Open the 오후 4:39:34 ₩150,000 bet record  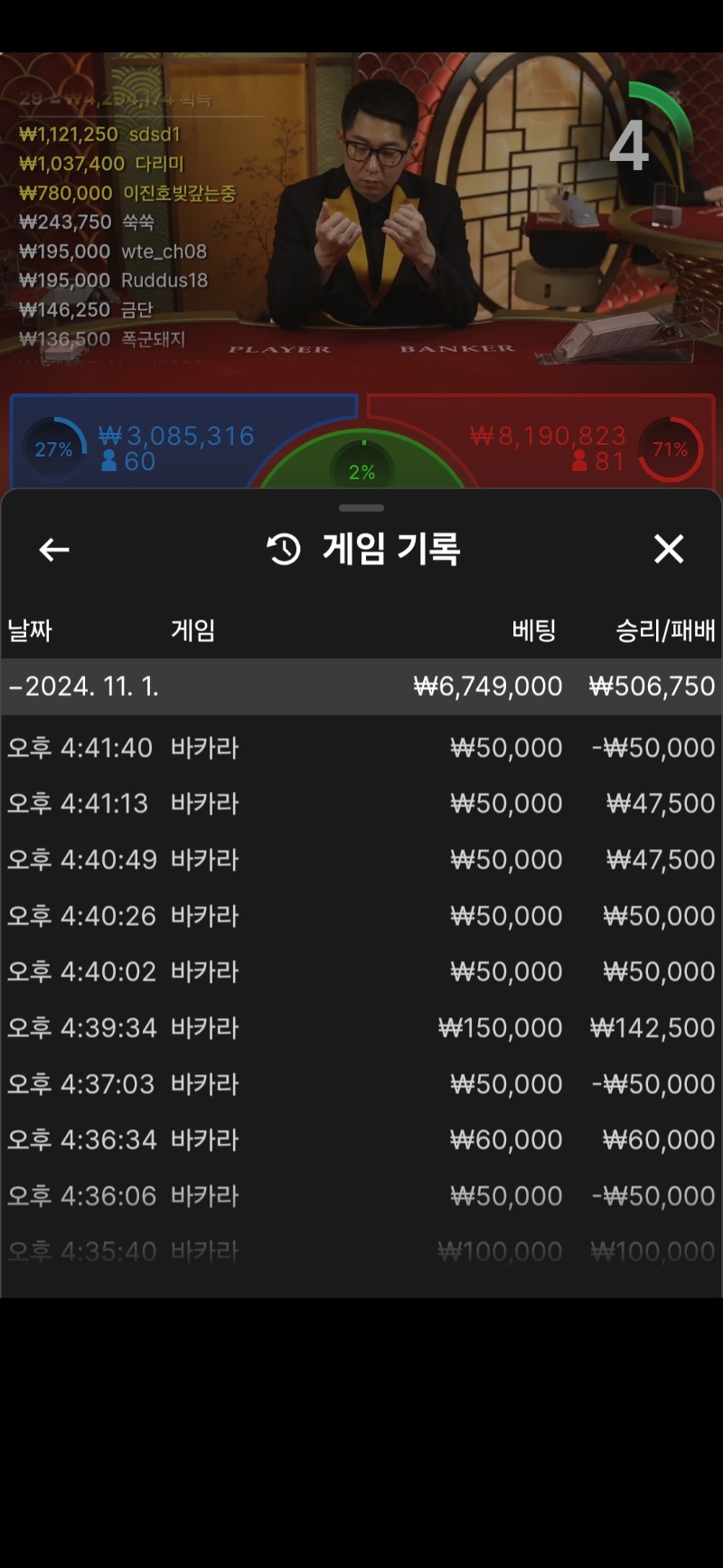361,1028
